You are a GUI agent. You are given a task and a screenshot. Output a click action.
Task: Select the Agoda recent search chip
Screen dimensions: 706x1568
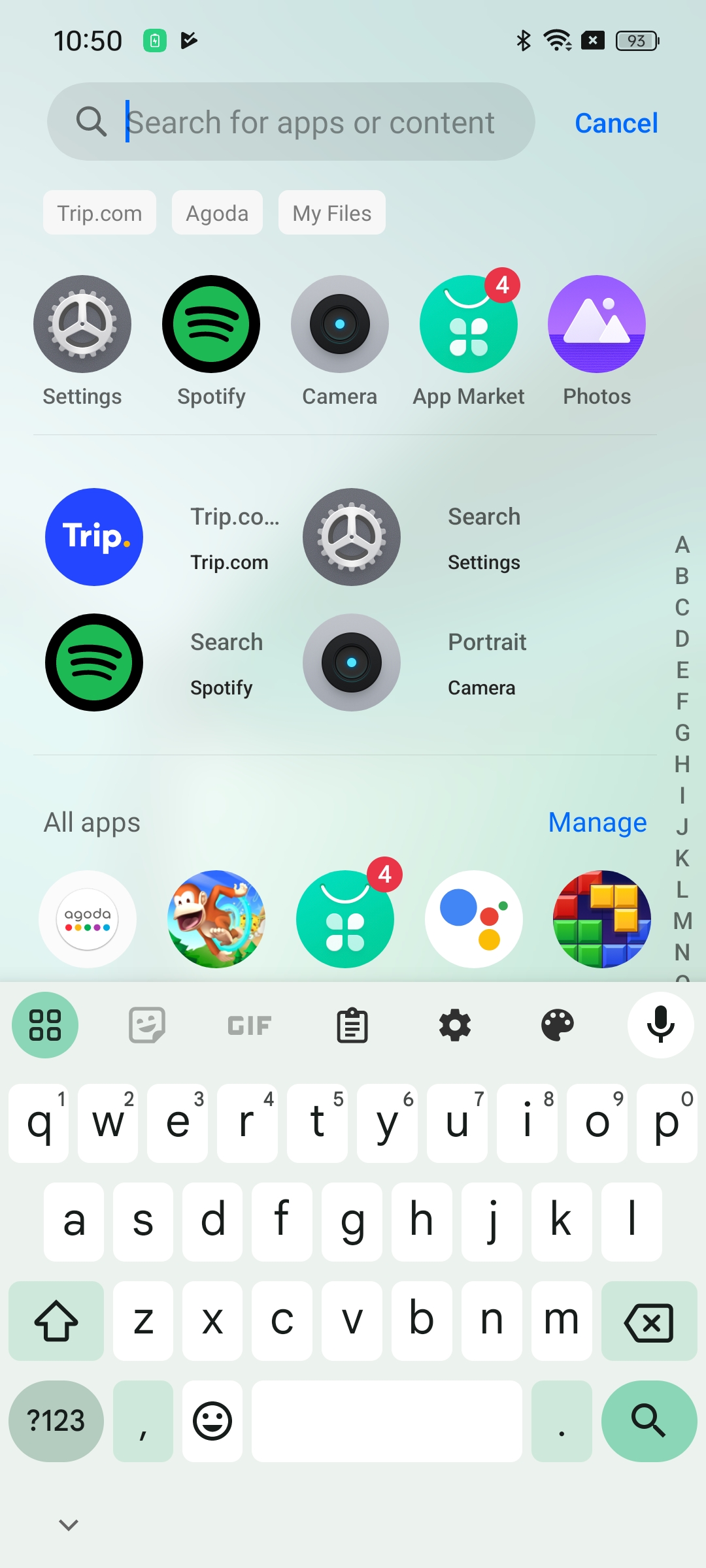tap(217, 213)
